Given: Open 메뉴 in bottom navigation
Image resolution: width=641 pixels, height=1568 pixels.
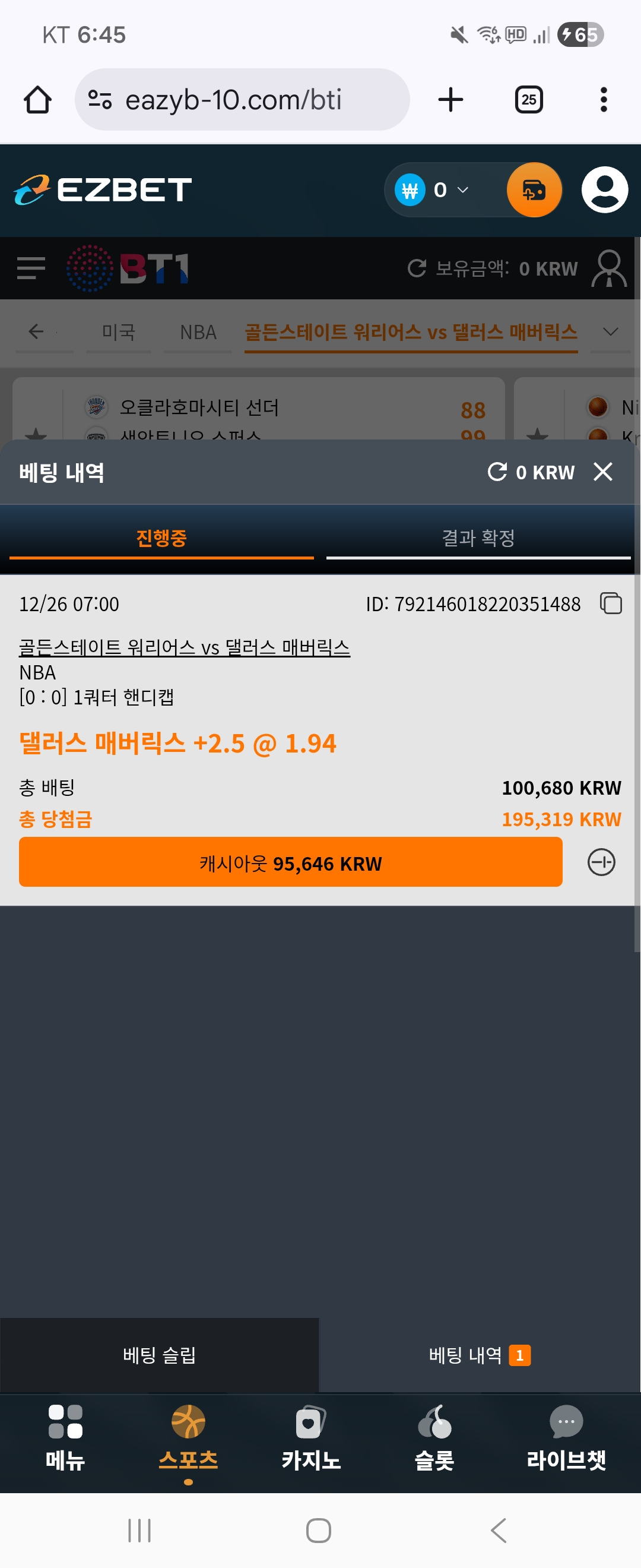Looking at the screenshot, I should tap(65, 1437).
